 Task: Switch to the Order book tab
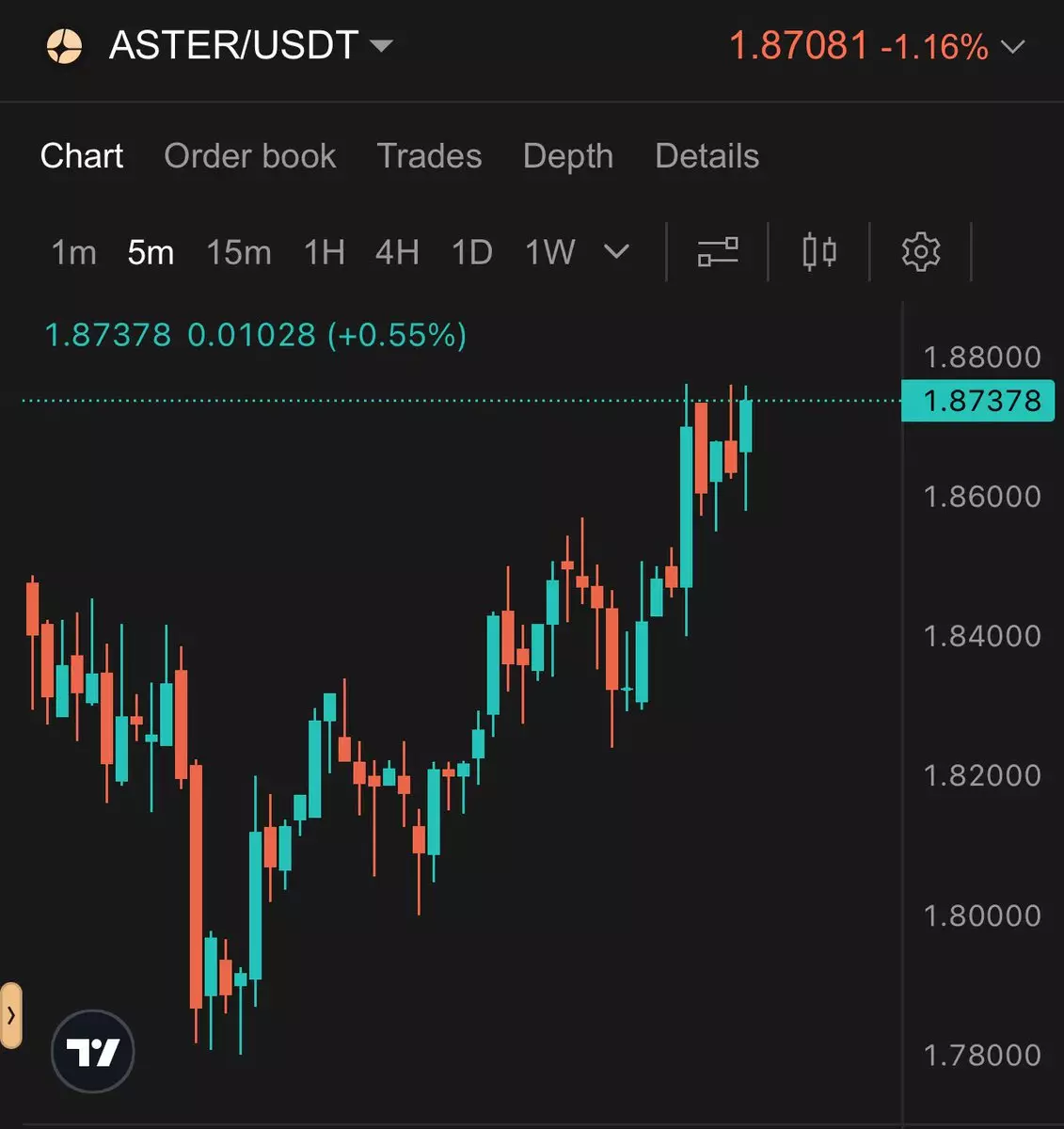click(x=249, y=156)
